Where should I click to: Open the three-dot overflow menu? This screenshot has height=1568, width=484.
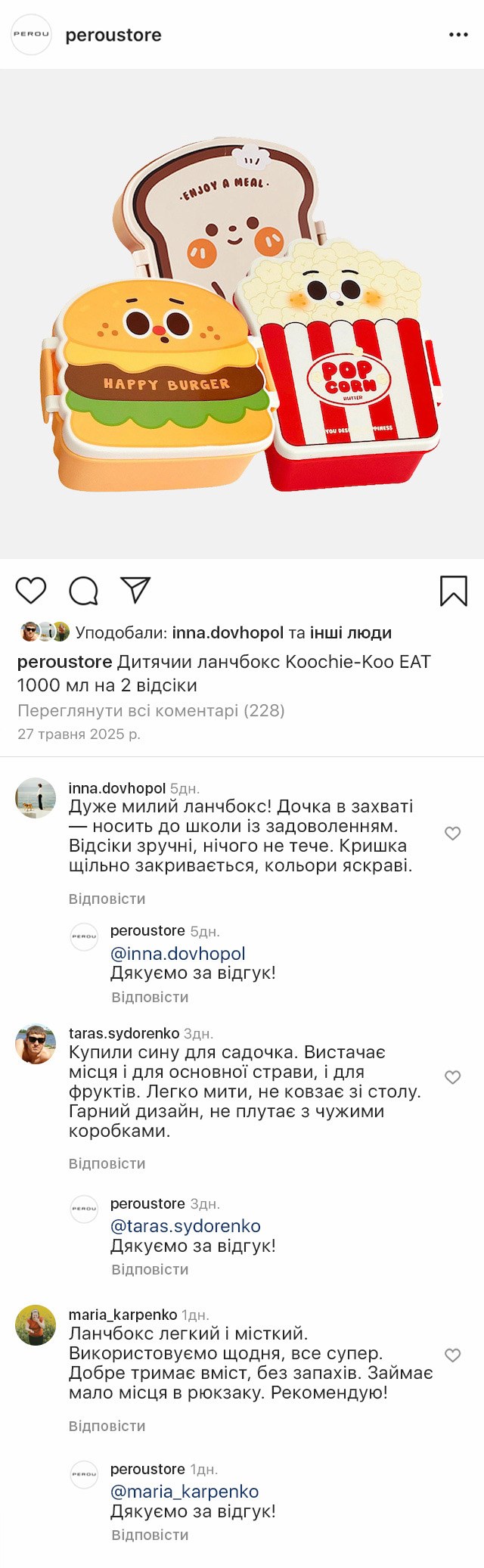click(x=458, y=35)
